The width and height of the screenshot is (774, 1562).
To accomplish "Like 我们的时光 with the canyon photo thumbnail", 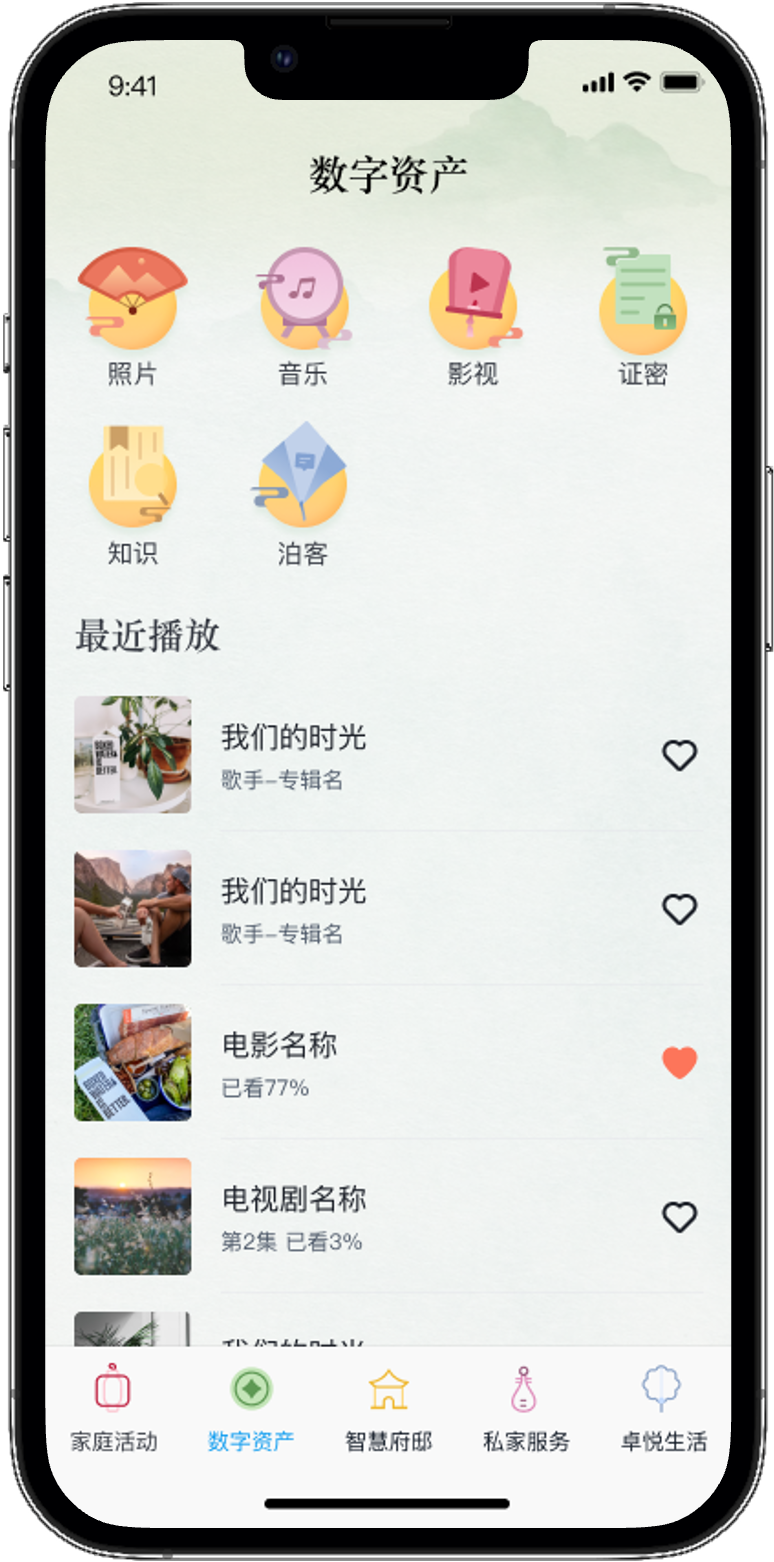I will (x=679, y=909).
